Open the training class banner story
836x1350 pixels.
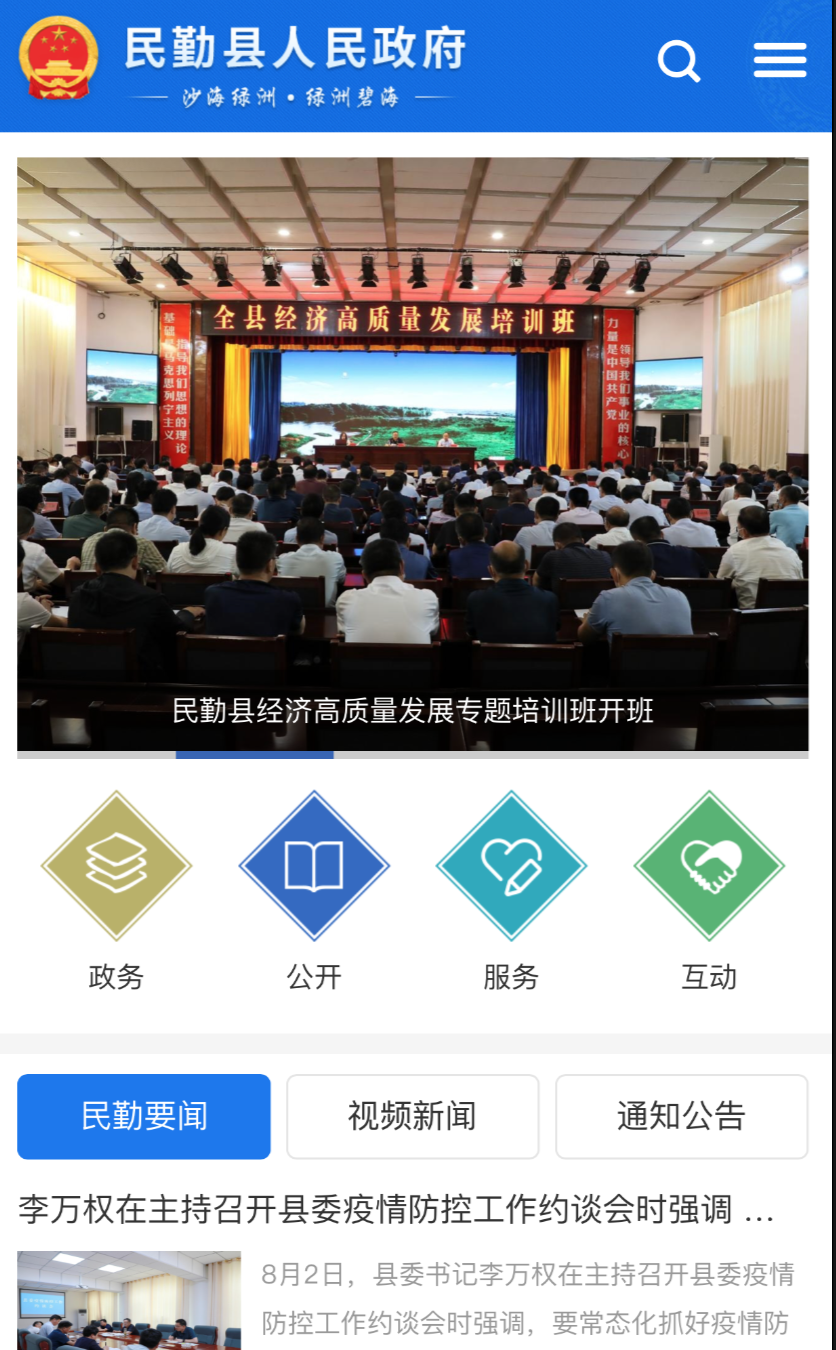coord(412,455)
